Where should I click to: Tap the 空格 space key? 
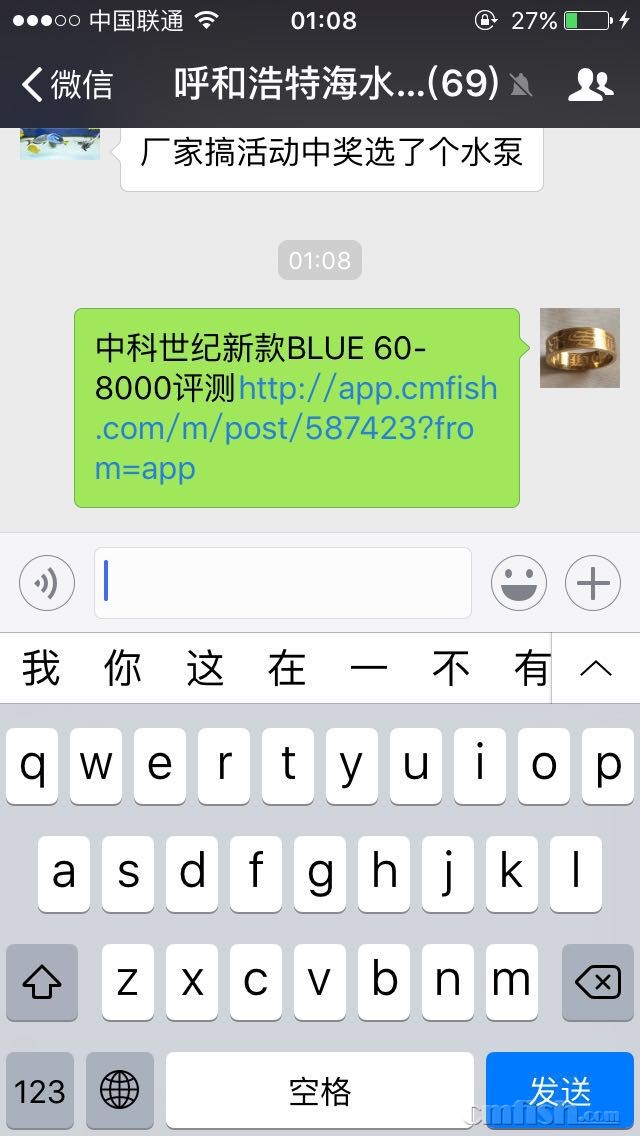(x=320, y=1090)
